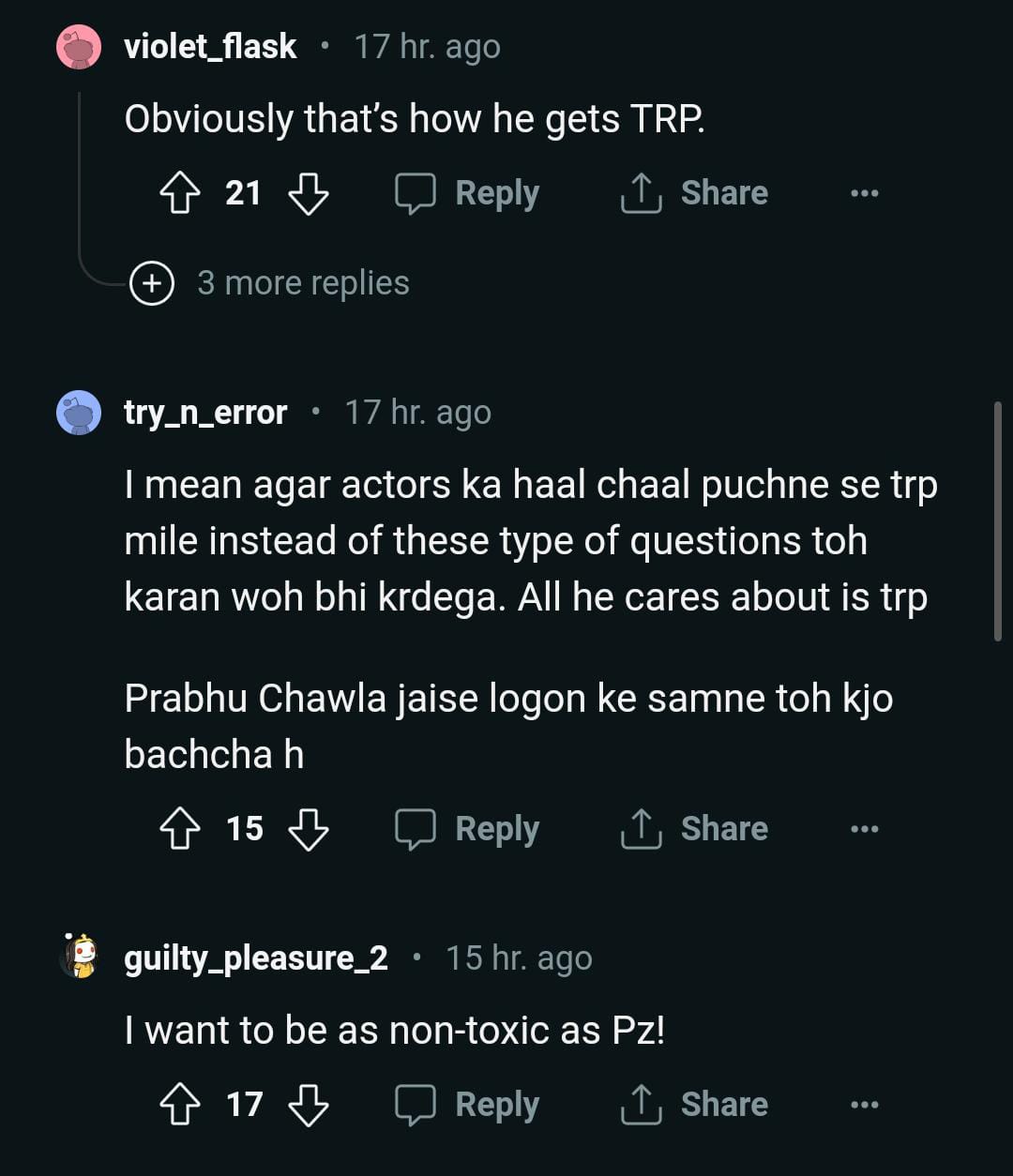Share try_n_error's comment
The height and width of the screenshot is (1176, 1013).
tap(694, 829)
